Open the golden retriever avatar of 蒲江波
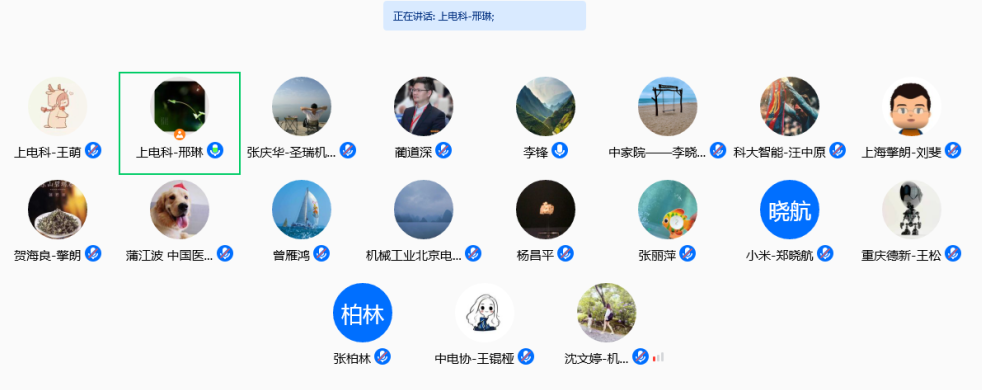982x390 pixels. 180,210
